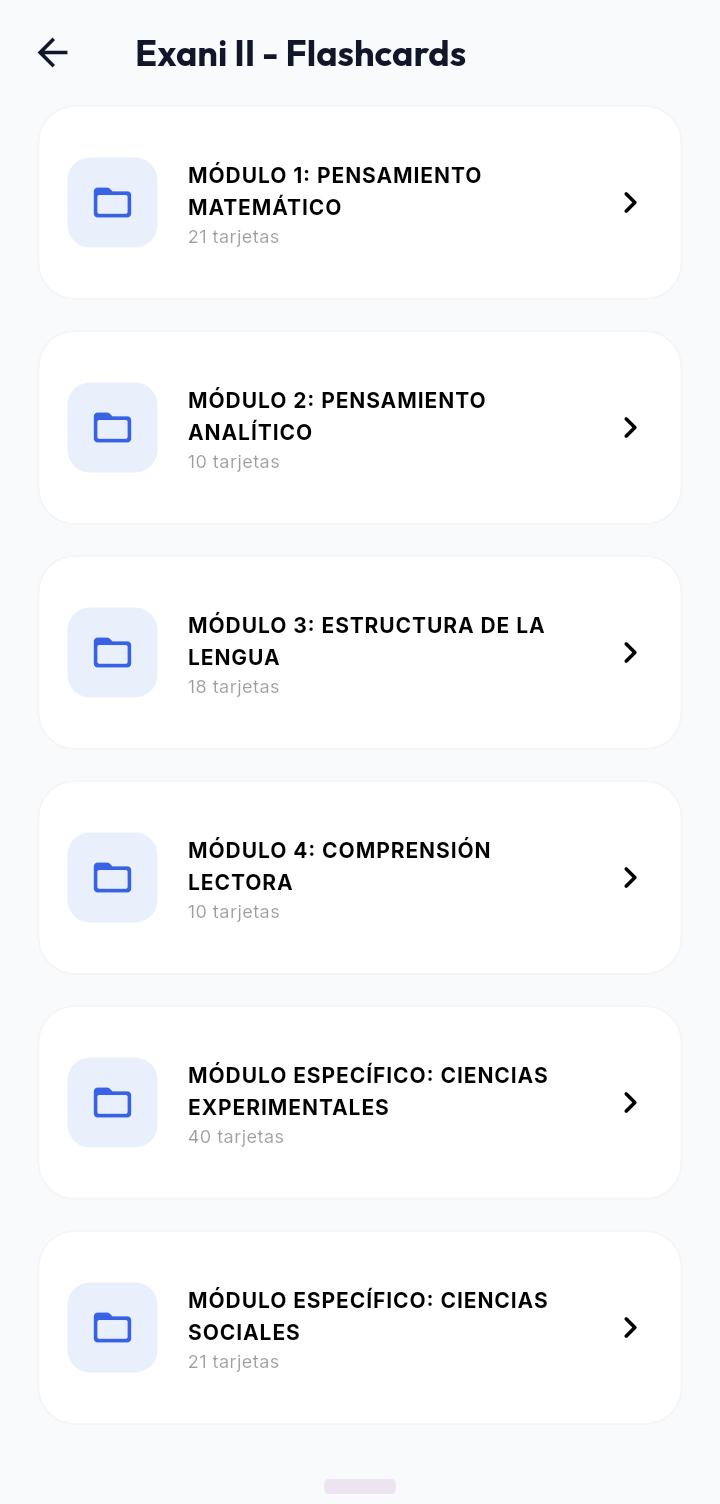
Task: Click the Ciencias Experimentales folder icon
Action: click(x=112, y=1102)
